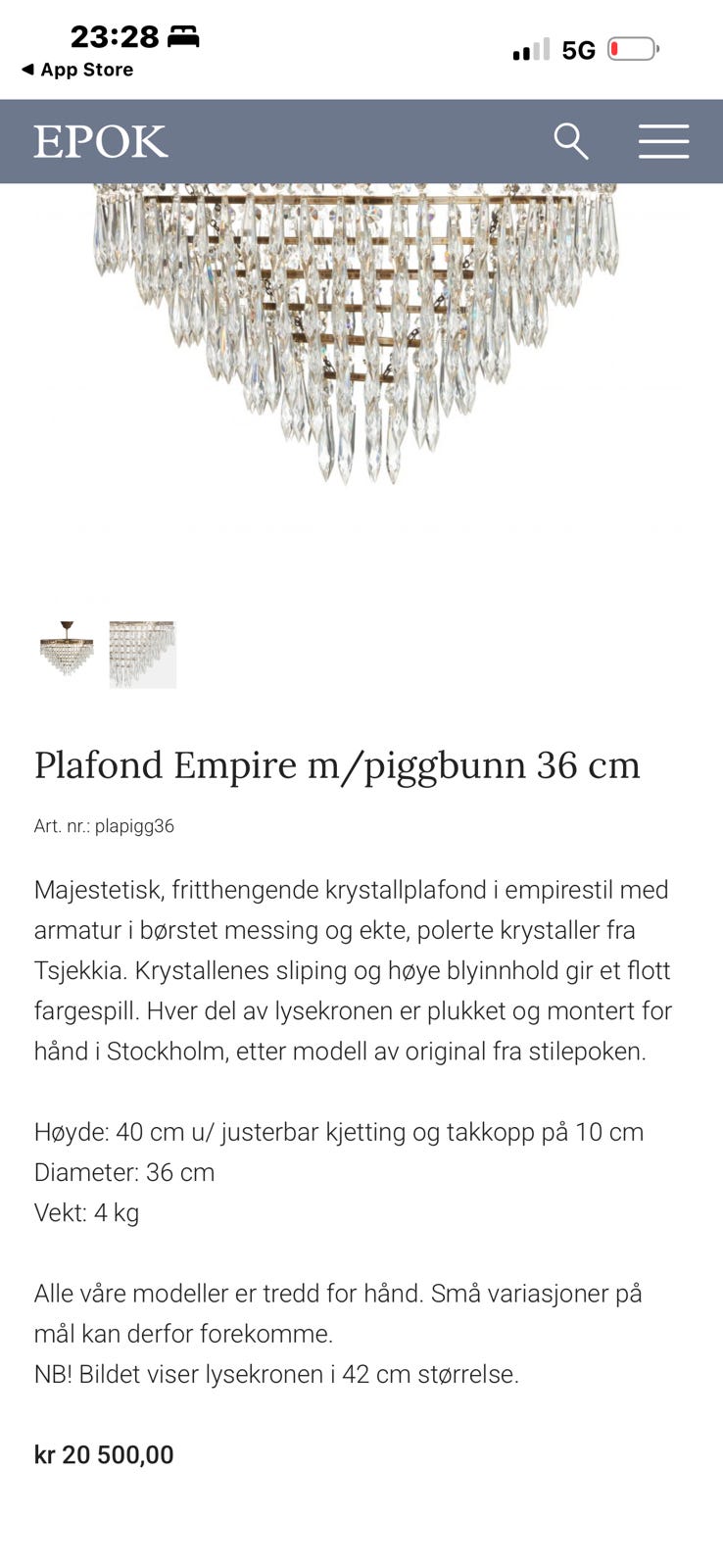Select the first chandelier thumbnail
The width and height of the screenshot is (723, 1568).
65,654
